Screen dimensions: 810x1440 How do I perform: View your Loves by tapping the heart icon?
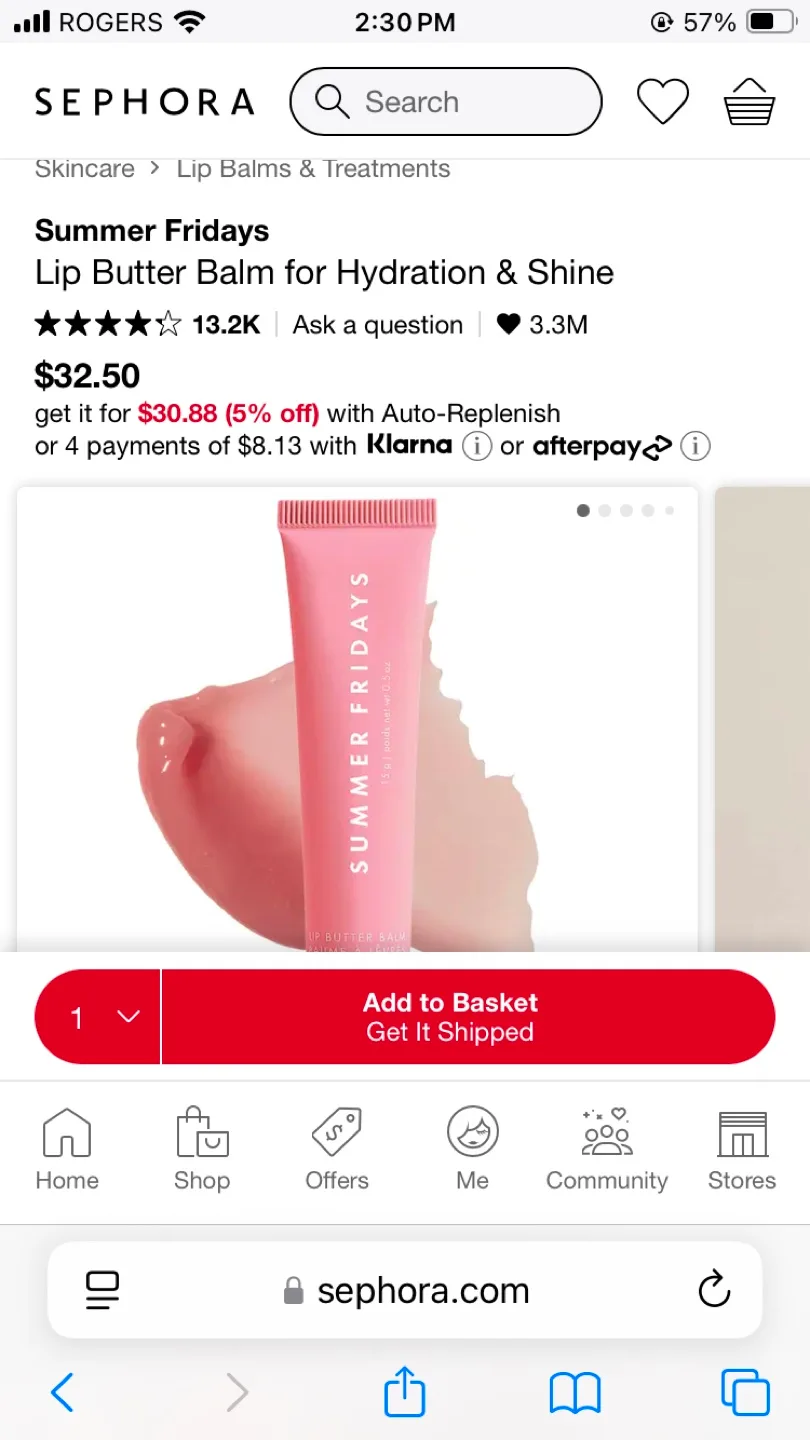662,101
